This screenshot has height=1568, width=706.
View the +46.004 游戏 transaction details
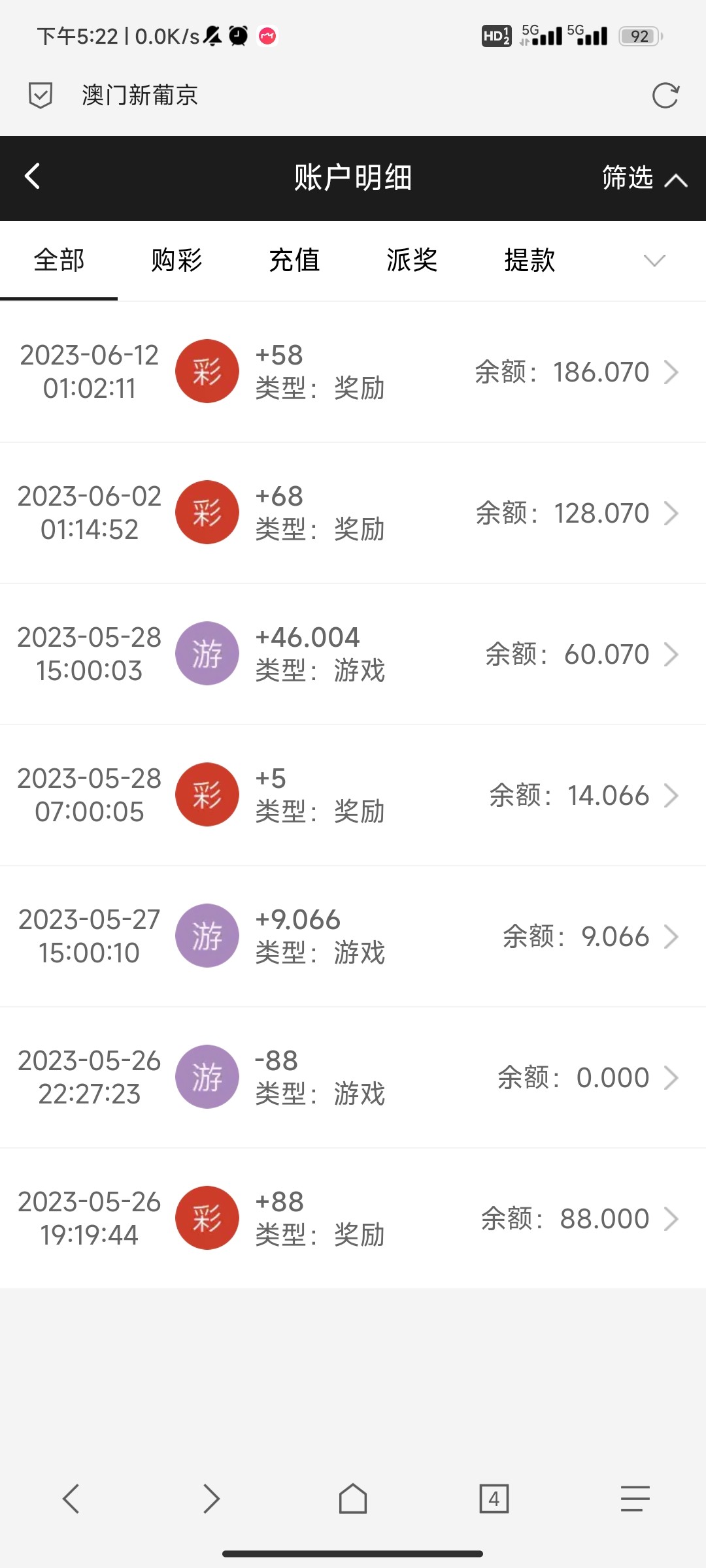[353, 654]
